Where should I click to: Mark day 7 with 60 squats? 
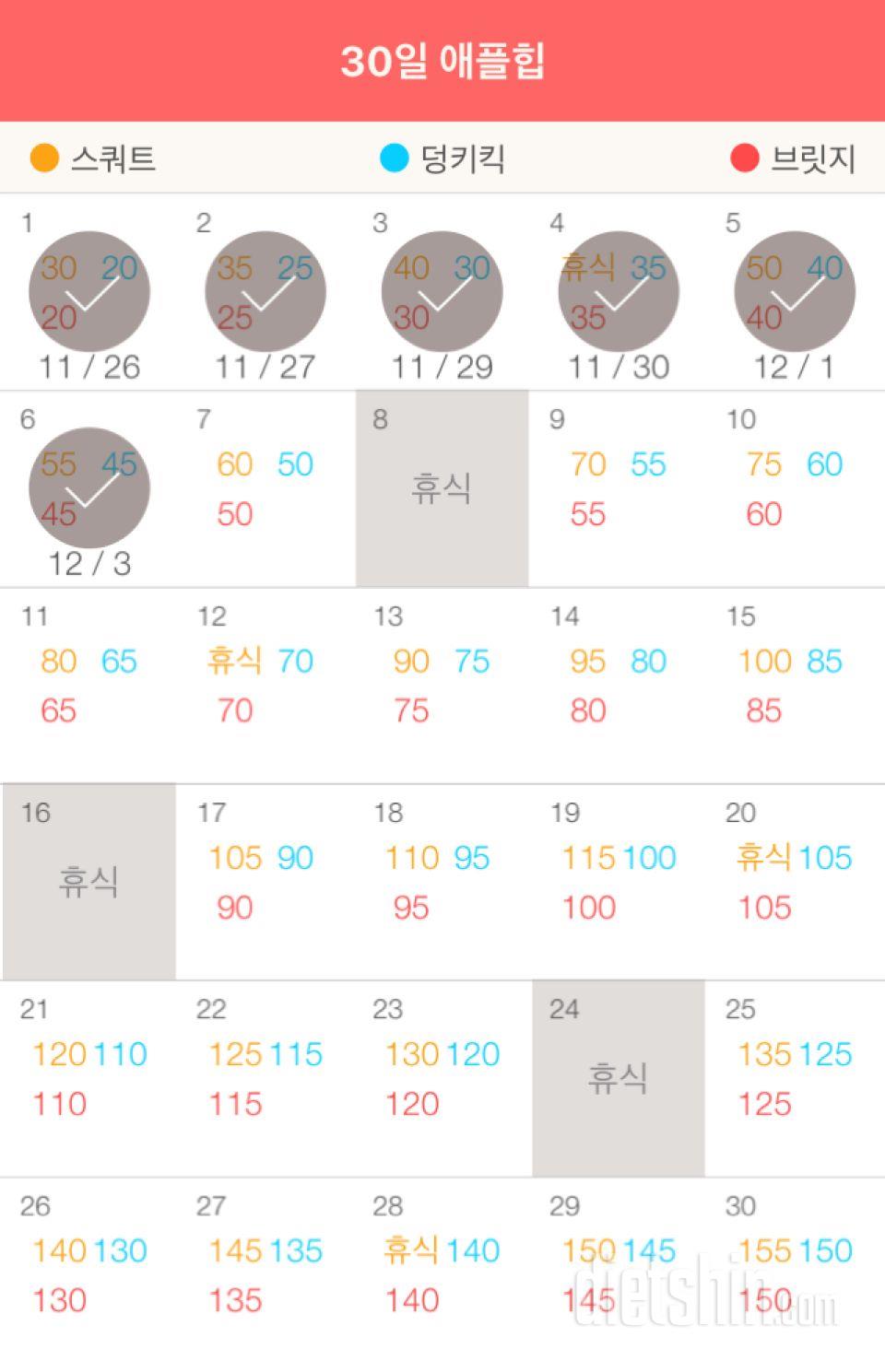tap(265, 489)
